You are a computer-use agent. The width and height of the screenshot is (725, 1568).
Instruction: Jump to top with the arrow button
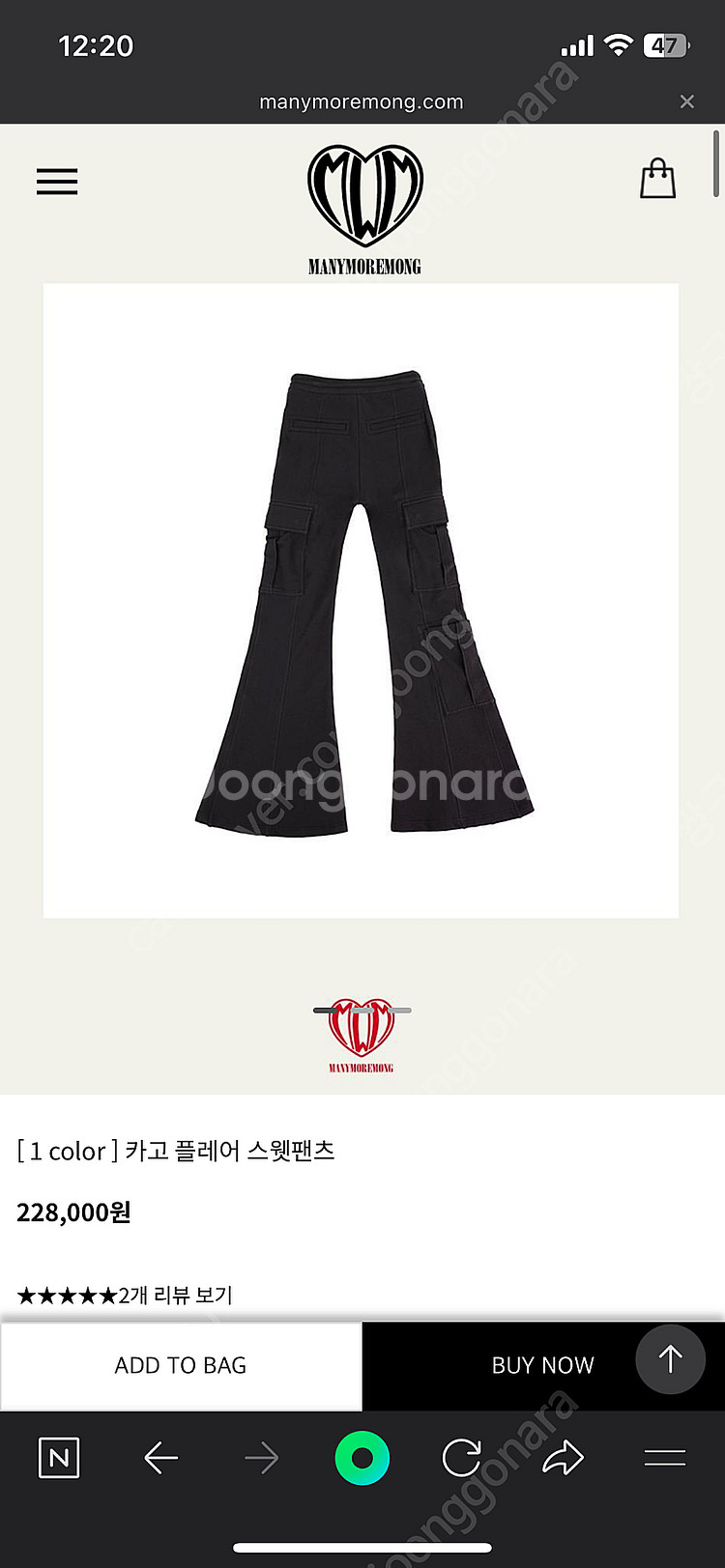click(670, 1359)
